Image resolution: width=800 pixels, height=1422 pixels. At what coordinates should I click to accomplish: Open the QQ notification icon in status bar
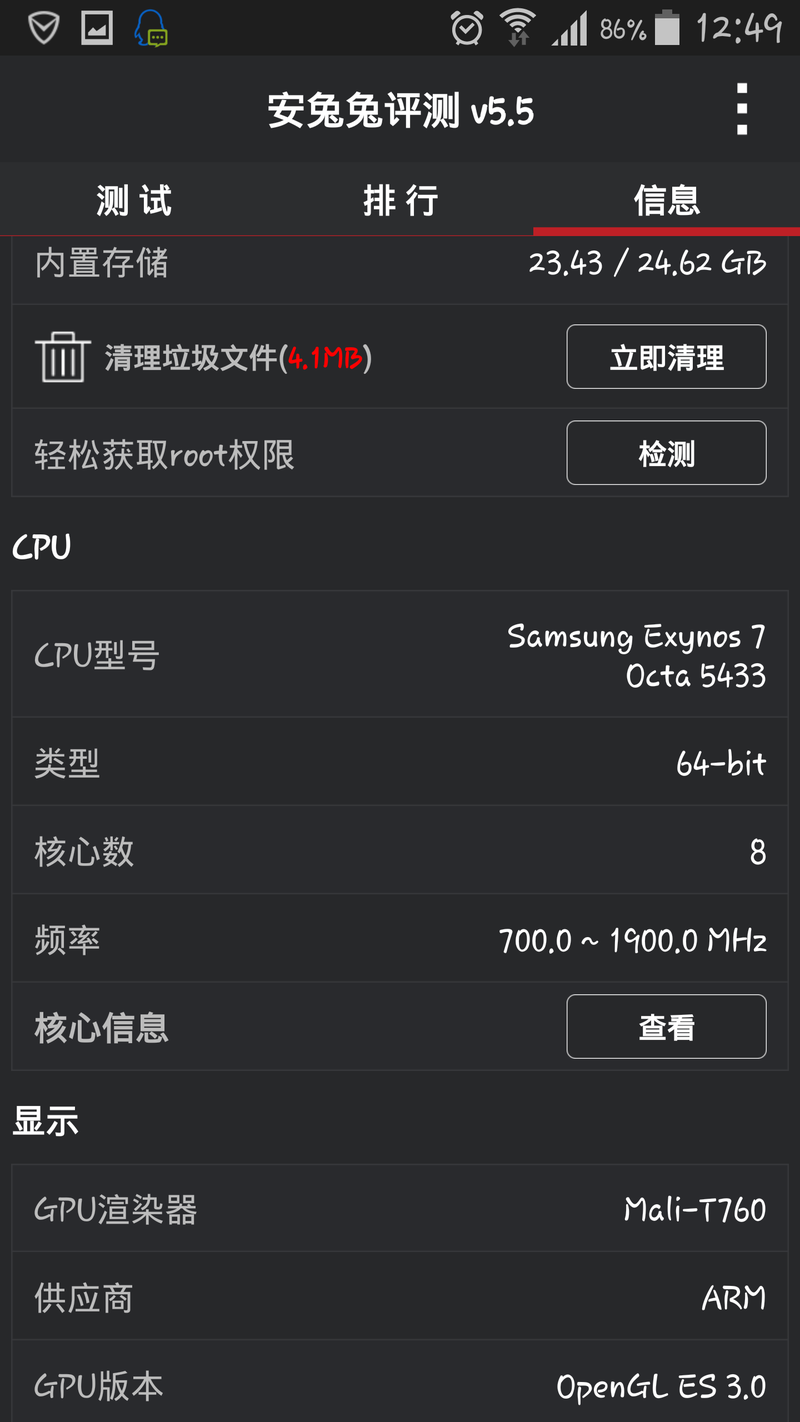click(x=152, y=27)
